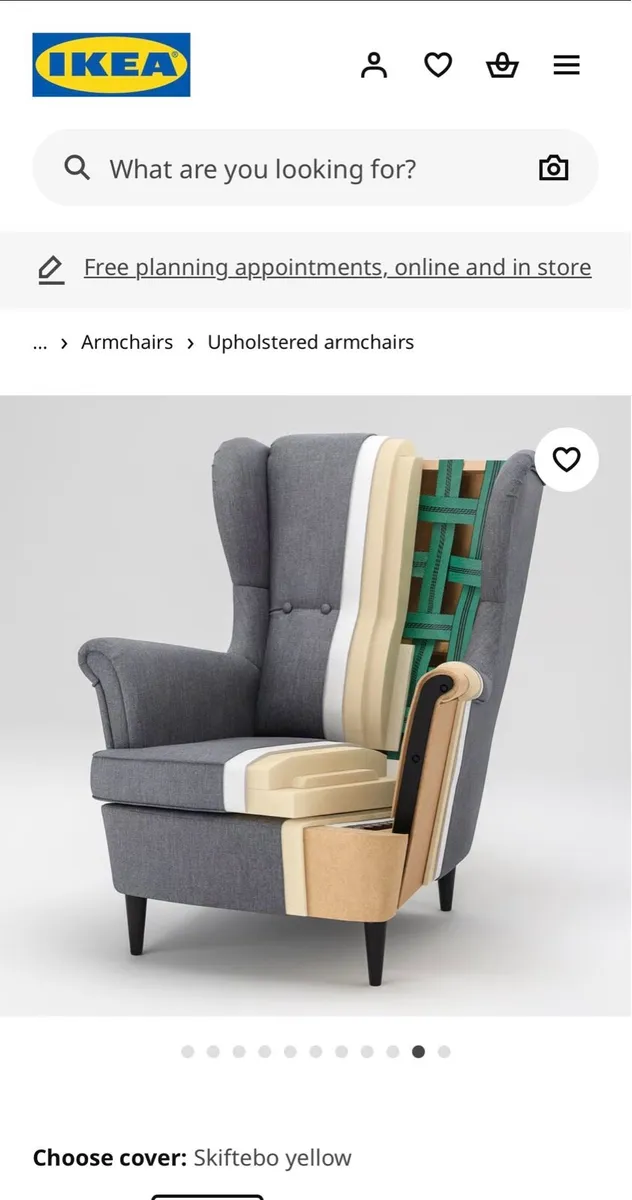Viewport: 632px width, 1200px height.
Task: Open 'Free planning appointments, online and in store' link
Action: click(x=337, y=268)
